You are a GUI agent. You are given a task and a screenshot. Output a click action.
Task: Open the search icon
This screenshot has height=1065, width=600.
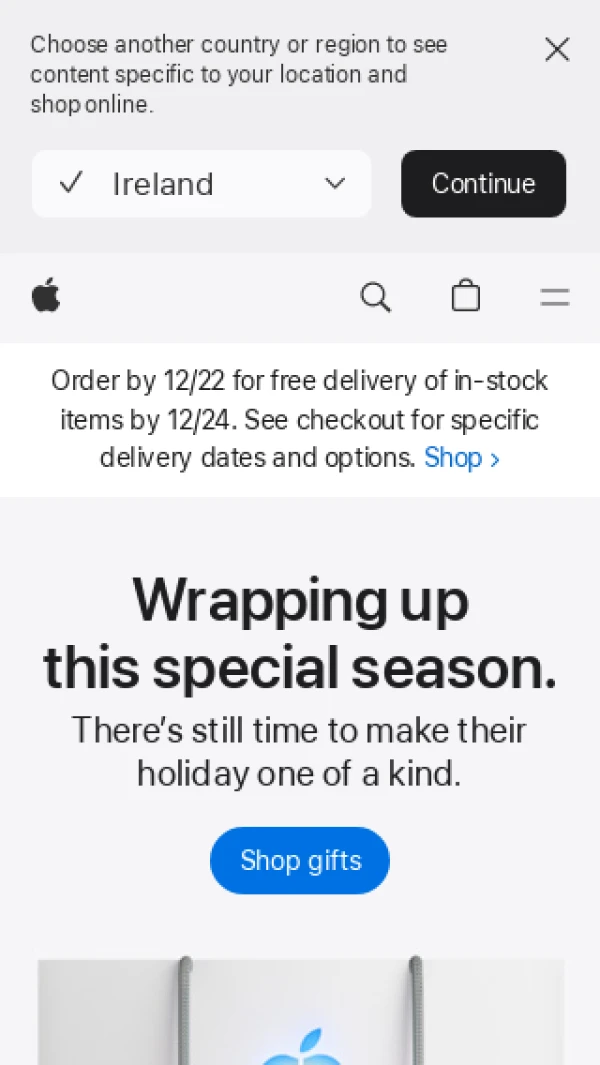375,297
